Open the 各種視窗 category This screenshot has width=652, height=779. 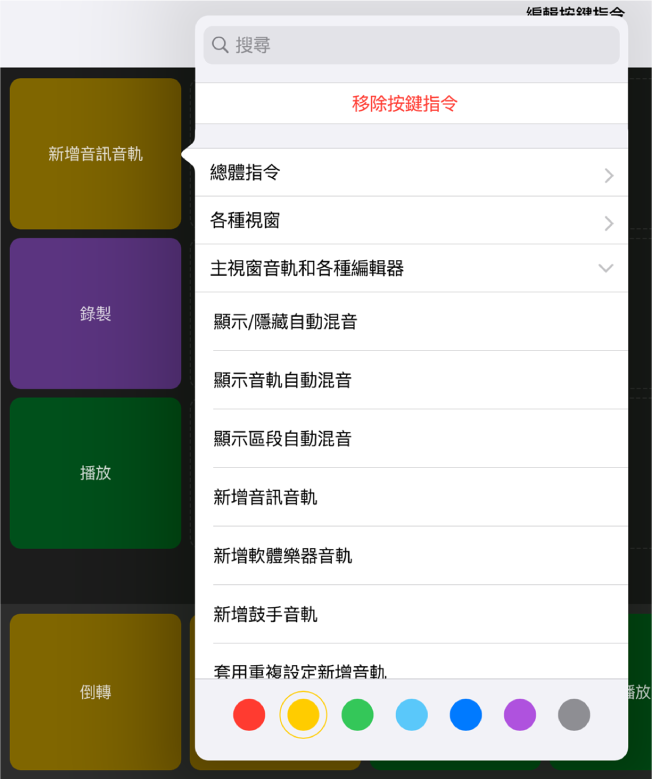pyautogui.click(x=411, y=220)
